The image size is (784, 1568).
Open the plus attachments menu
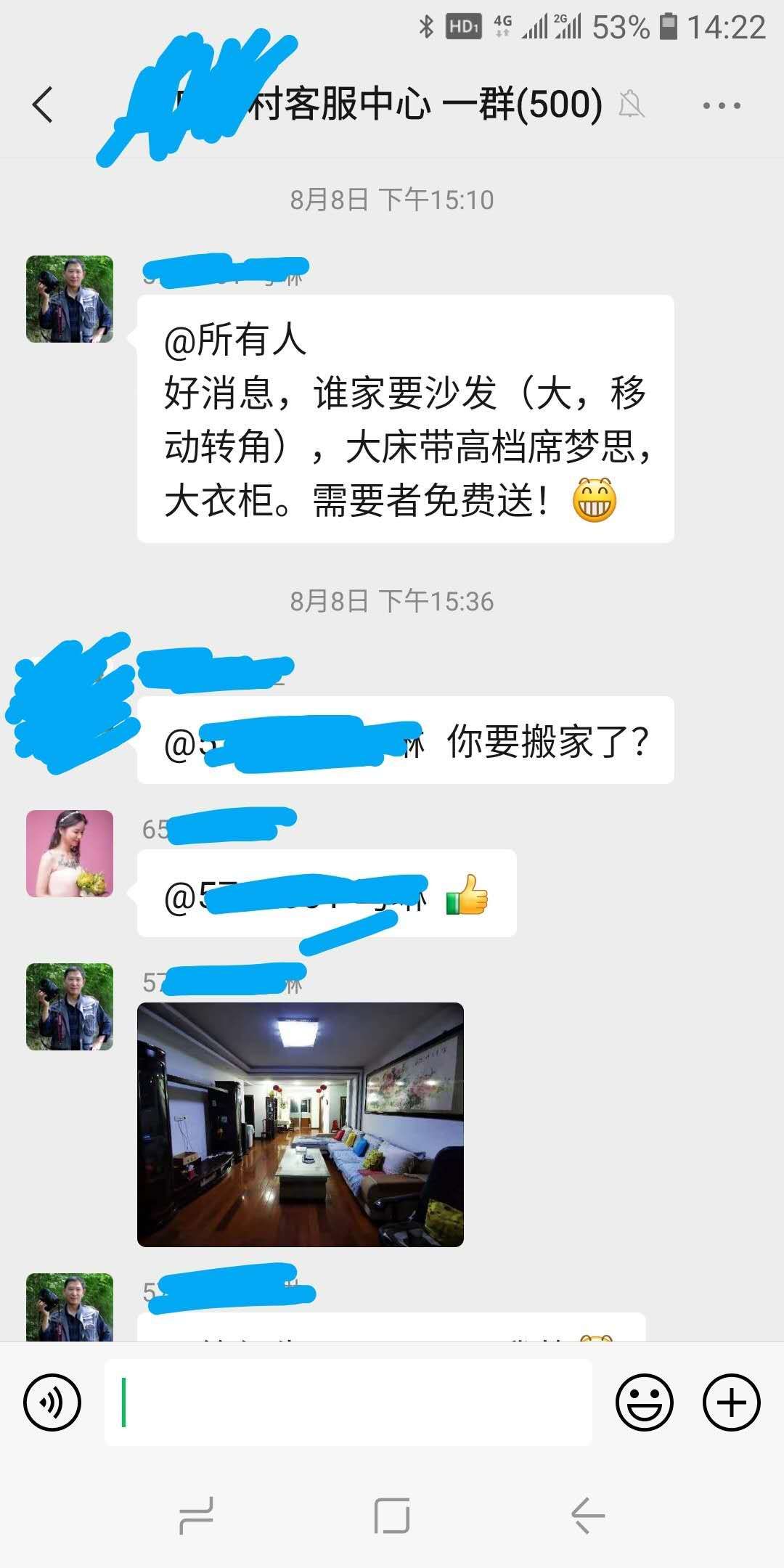click(x=731, y=1402)
